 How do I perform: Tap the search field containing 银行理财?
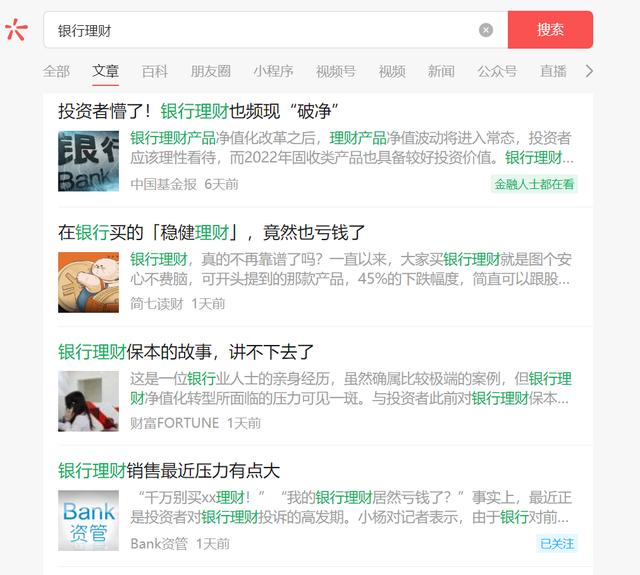[x=260, y=30]
